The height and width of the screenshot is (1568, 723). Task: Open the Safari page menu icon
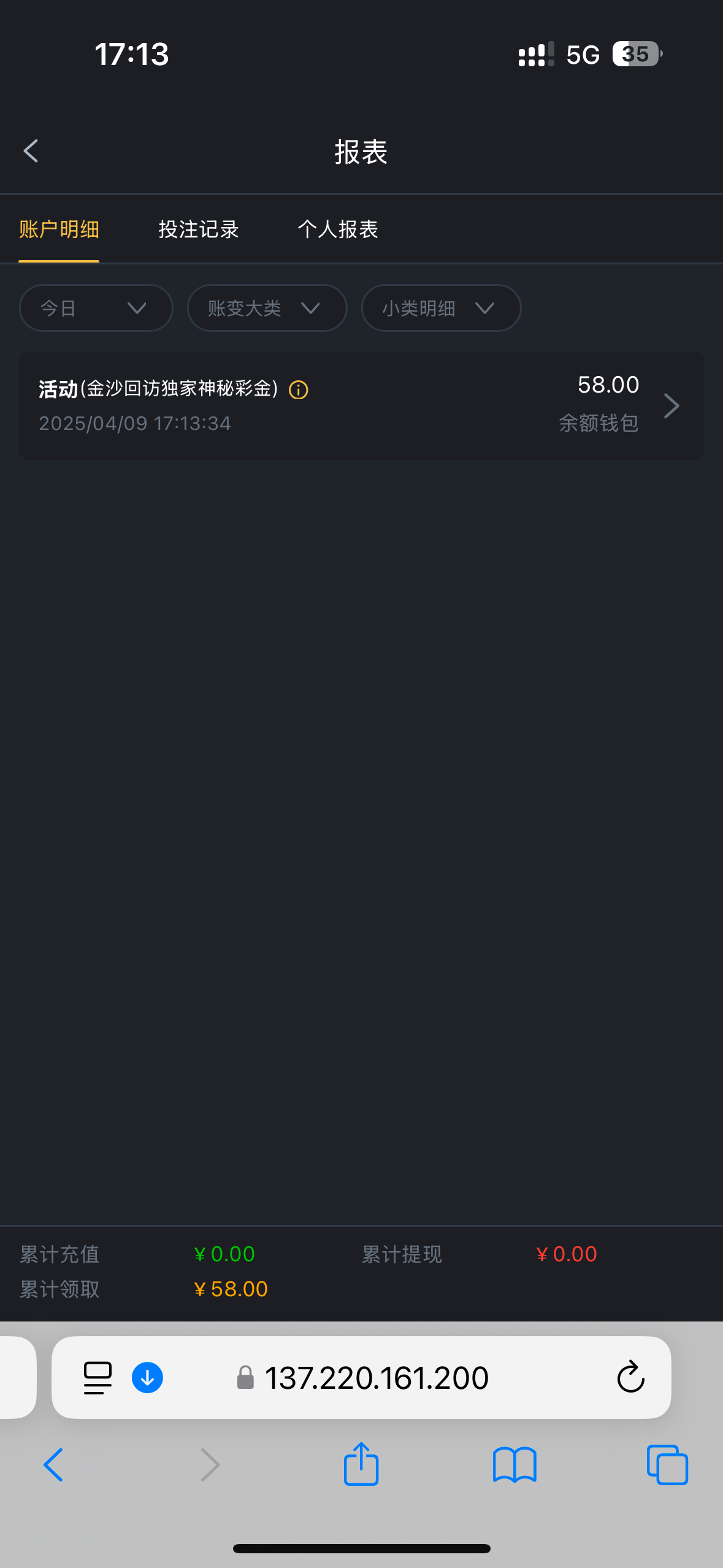coord(98,1378)
